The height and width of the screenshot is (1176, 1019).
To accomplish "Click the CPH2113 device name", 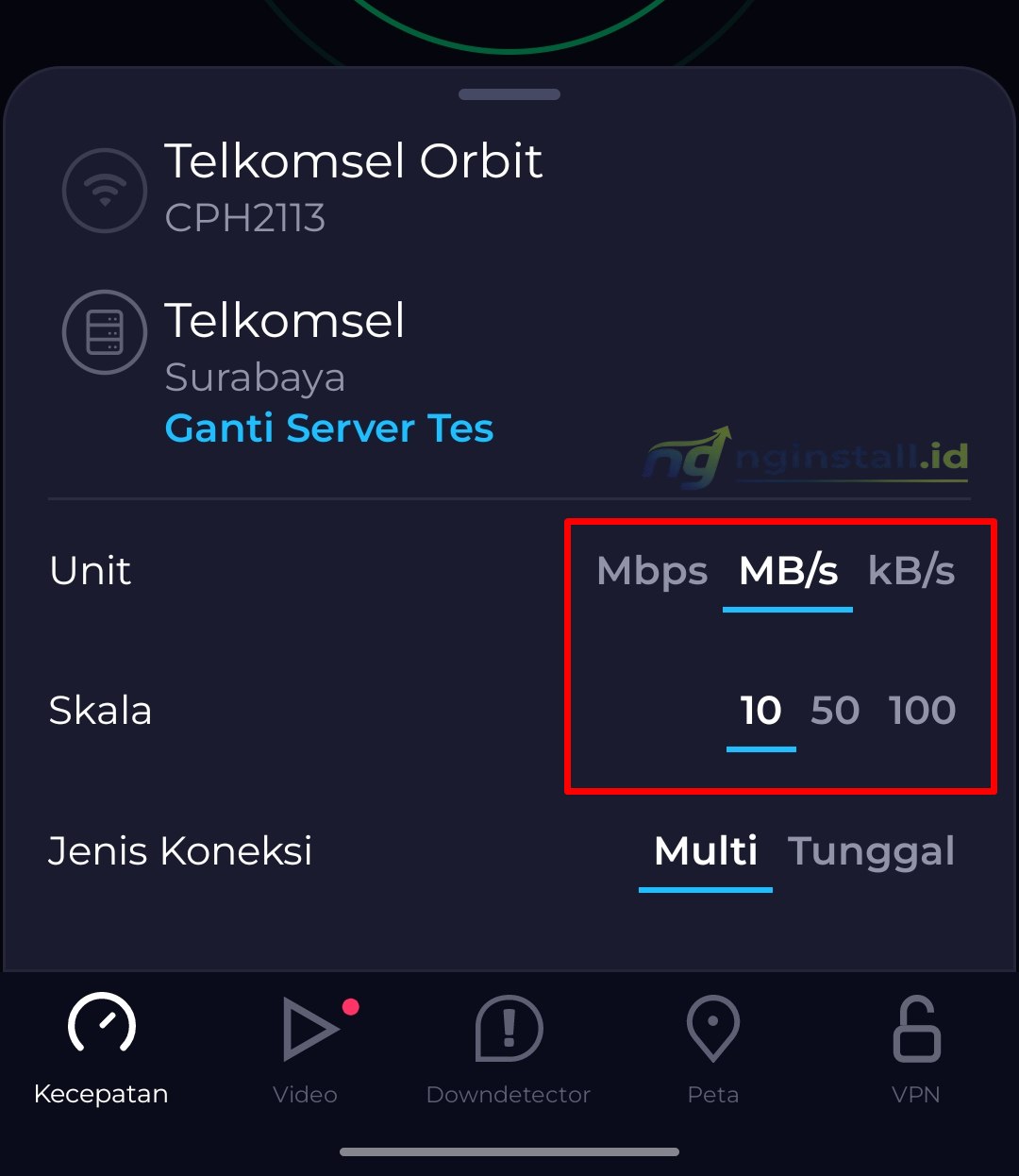I will click(246, 218).
